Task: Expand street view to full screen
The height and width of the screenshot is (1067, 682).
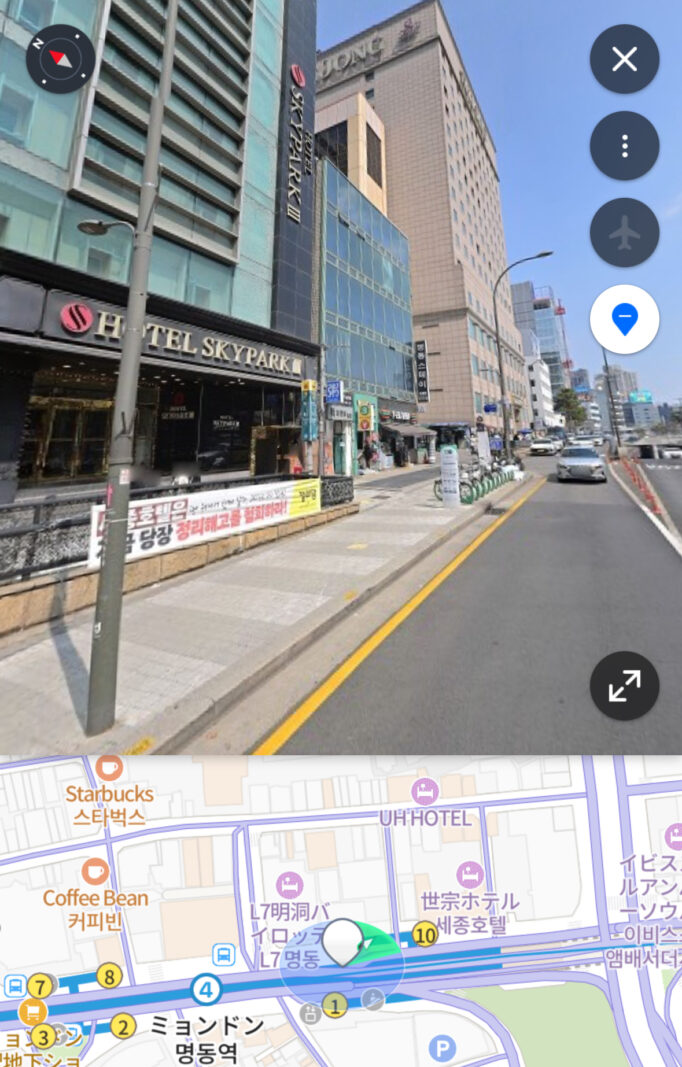Action: click(624, 686)
